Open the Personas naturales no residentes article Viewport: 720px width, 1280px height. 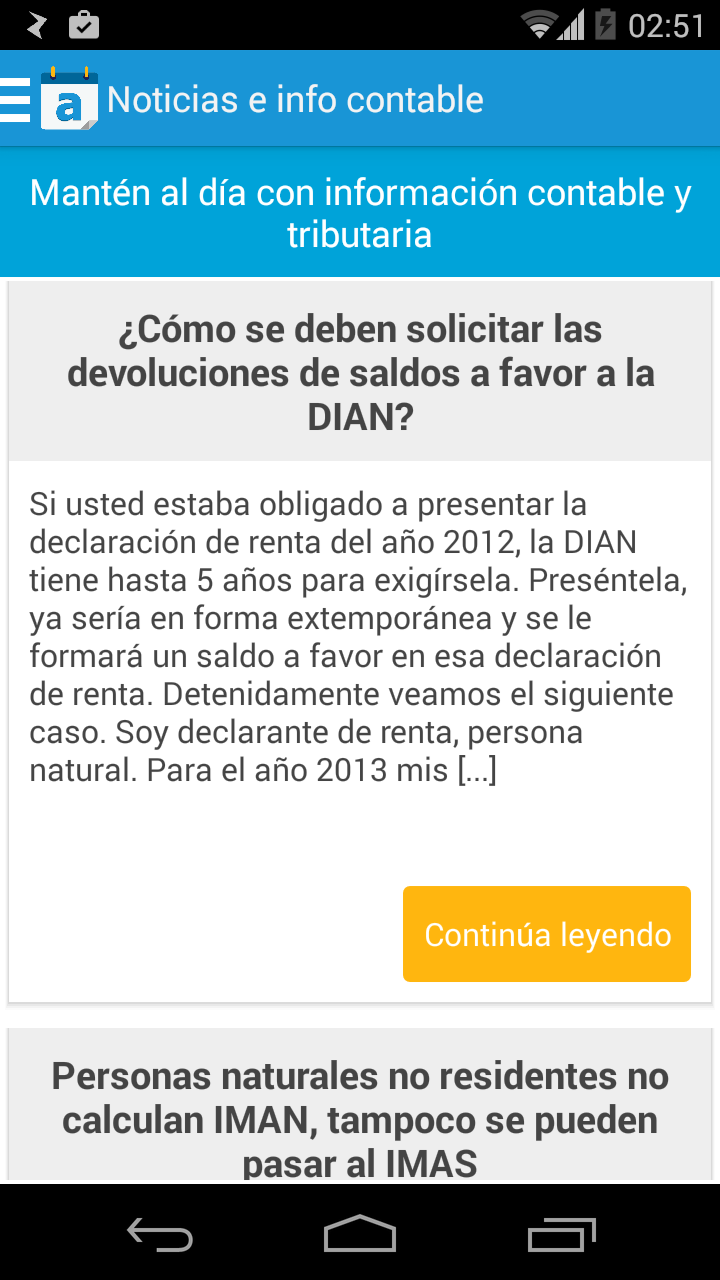[360, 1119]
